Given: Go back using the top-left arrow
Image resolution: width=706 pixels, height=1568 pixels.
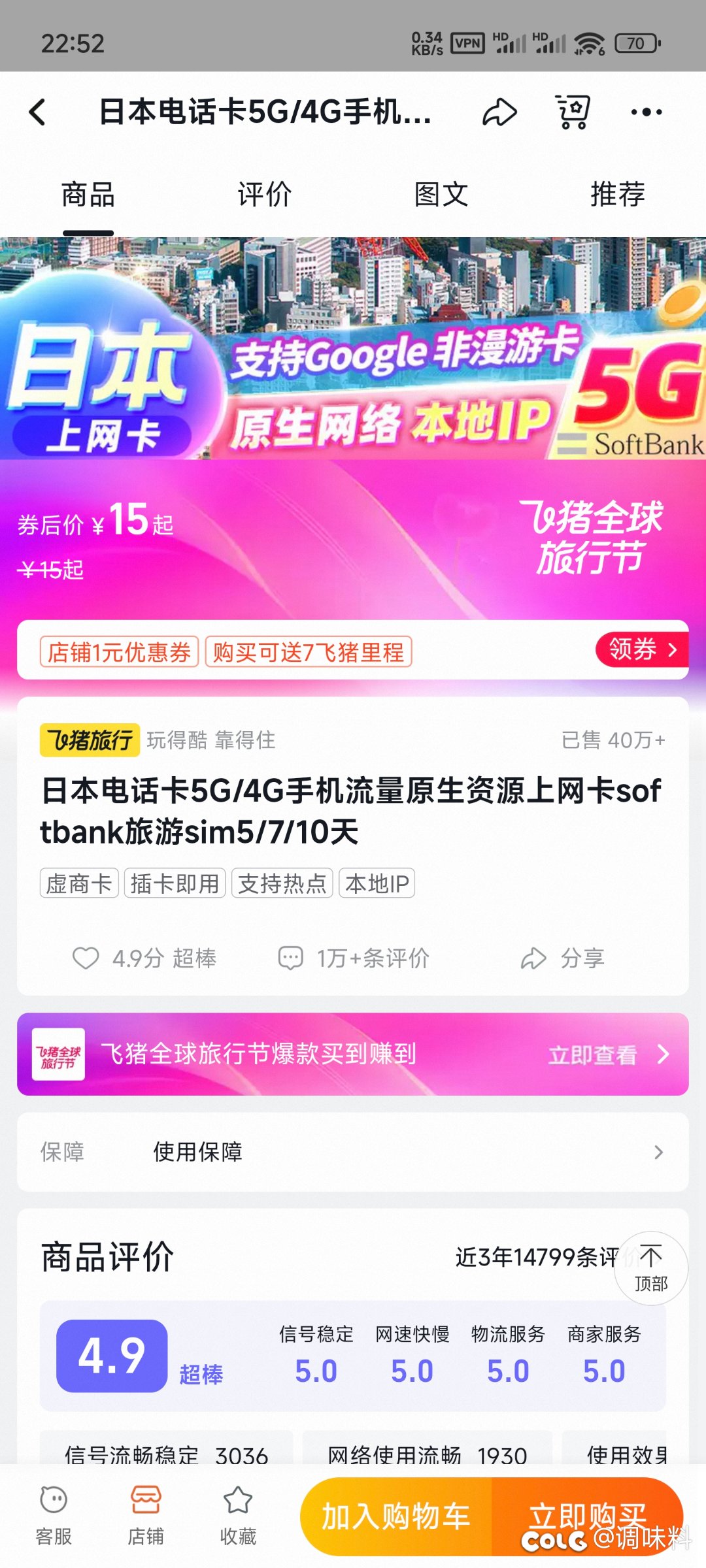Looking at the screenshot, I should pyautogui.click(x=38, y=112).
